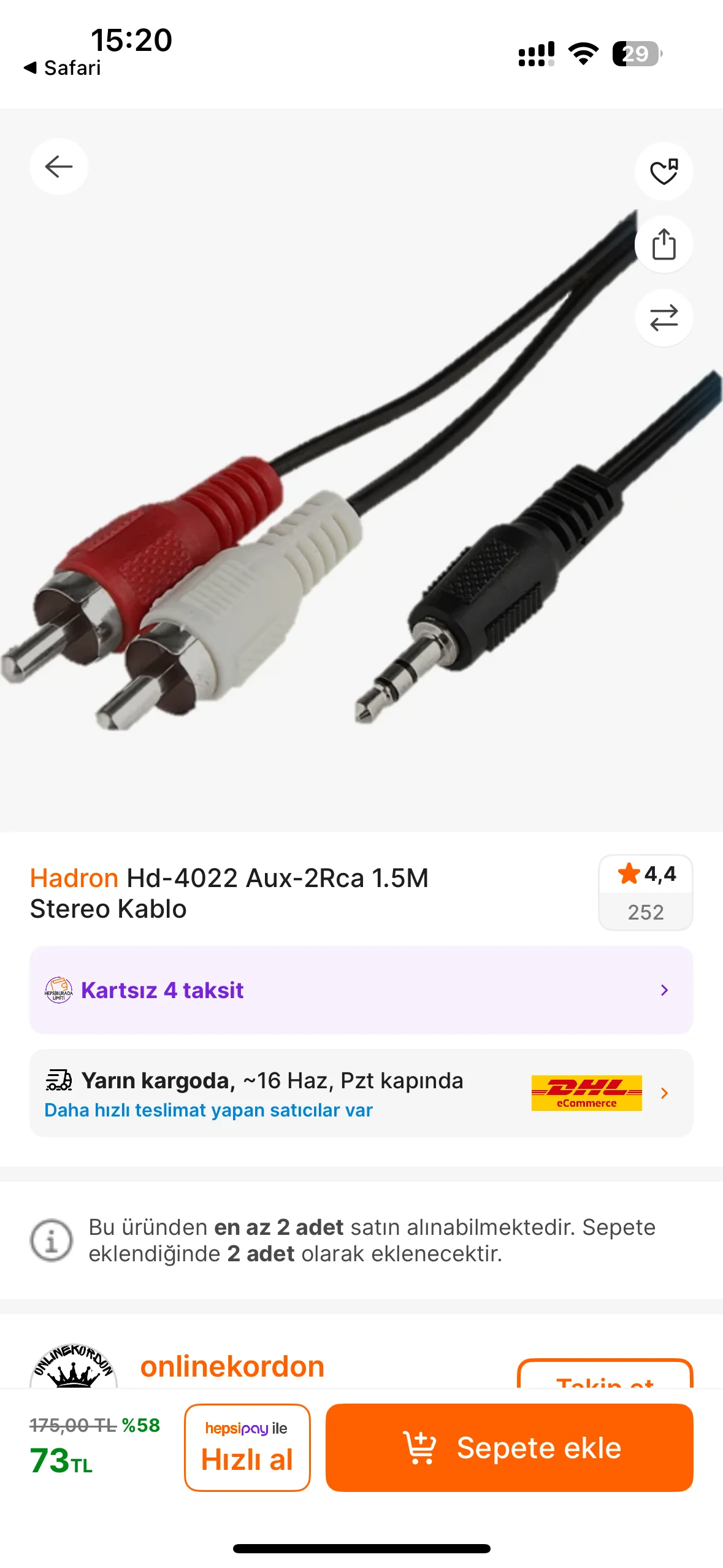Buy quickly with Hepsipay Hızlı al

click(x=247, y=1448)
